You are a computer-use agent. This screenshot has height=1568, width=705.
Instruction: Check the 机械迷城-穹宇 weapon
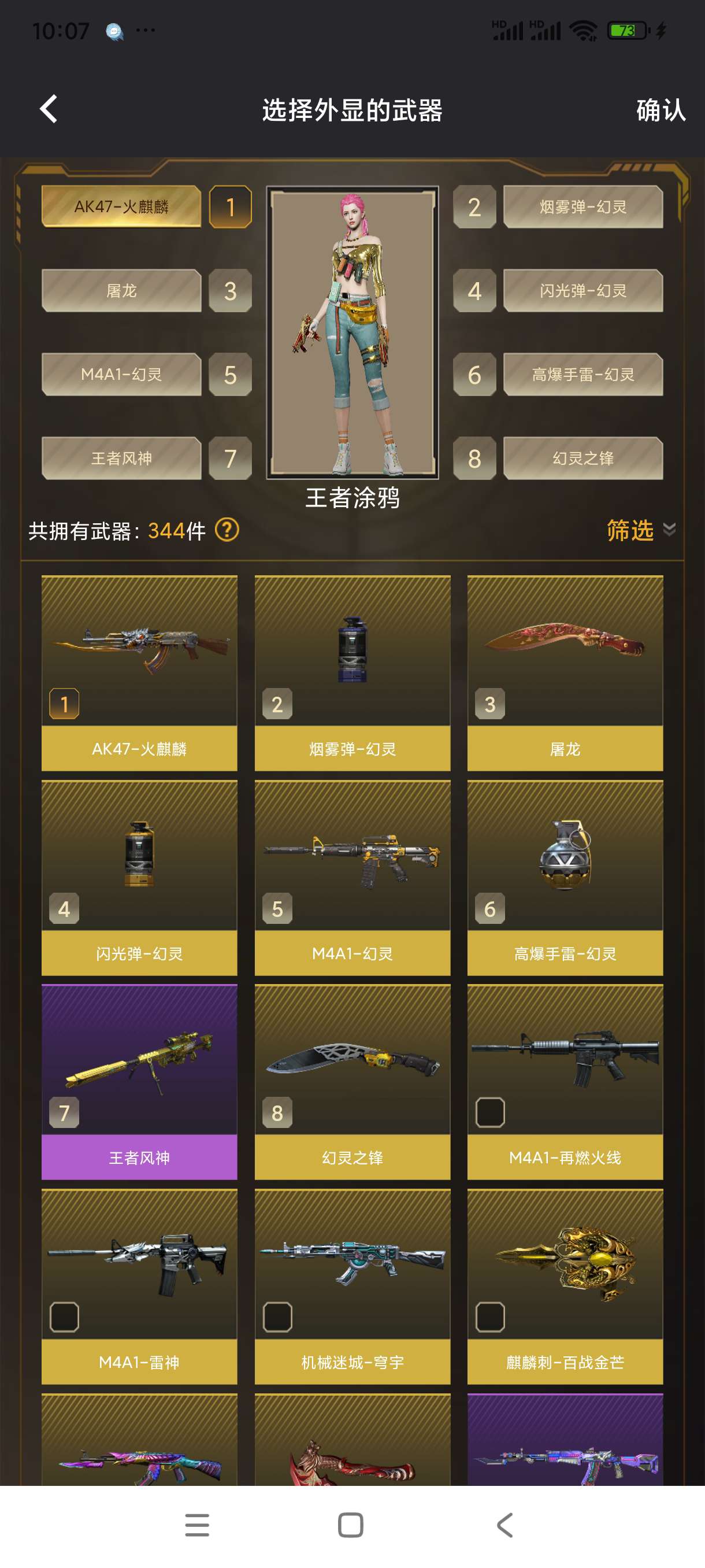tap(277, 1317)
